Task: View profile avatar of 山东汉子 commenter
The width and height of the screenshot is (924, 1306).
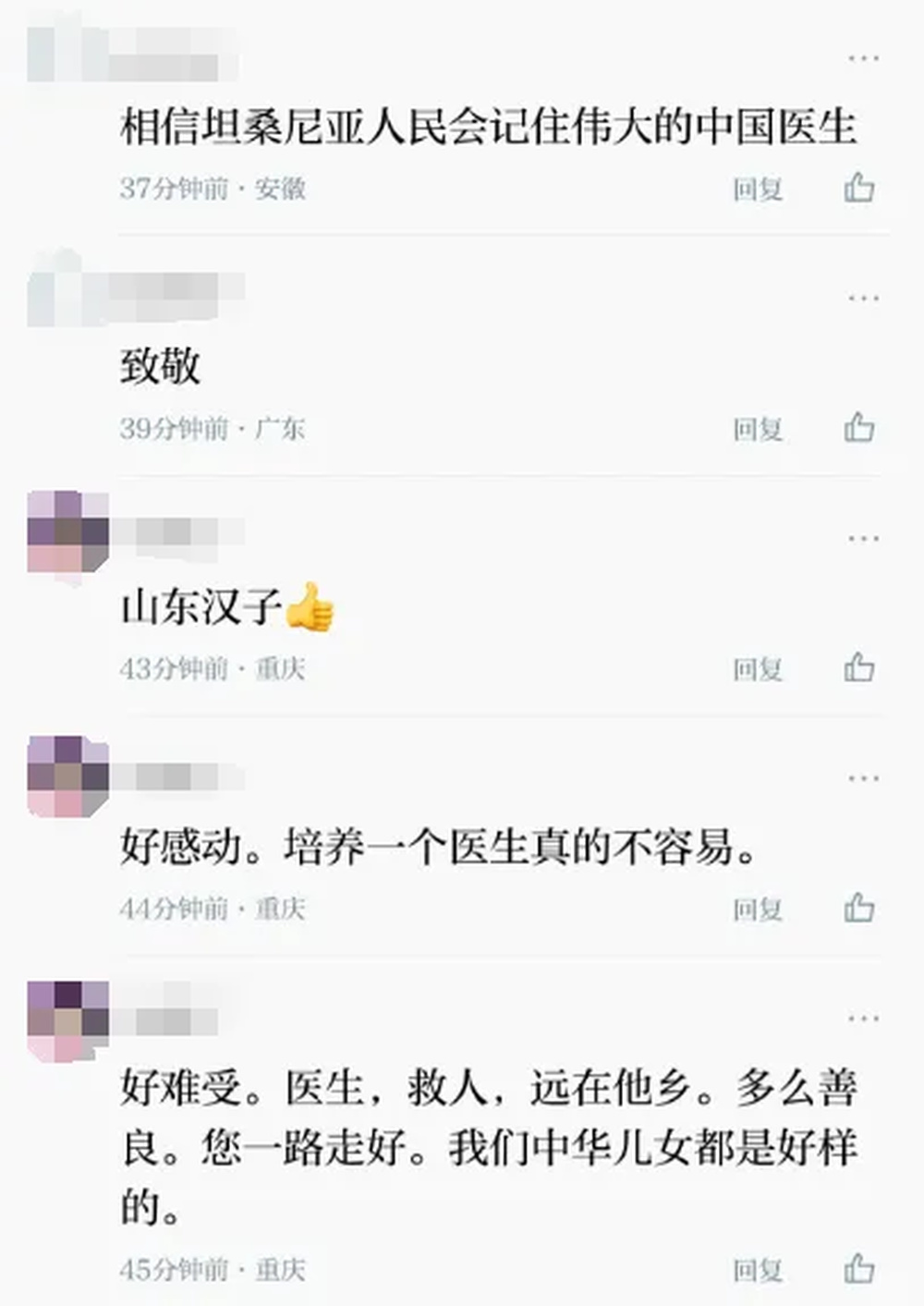Action: (x=67, y=533)
